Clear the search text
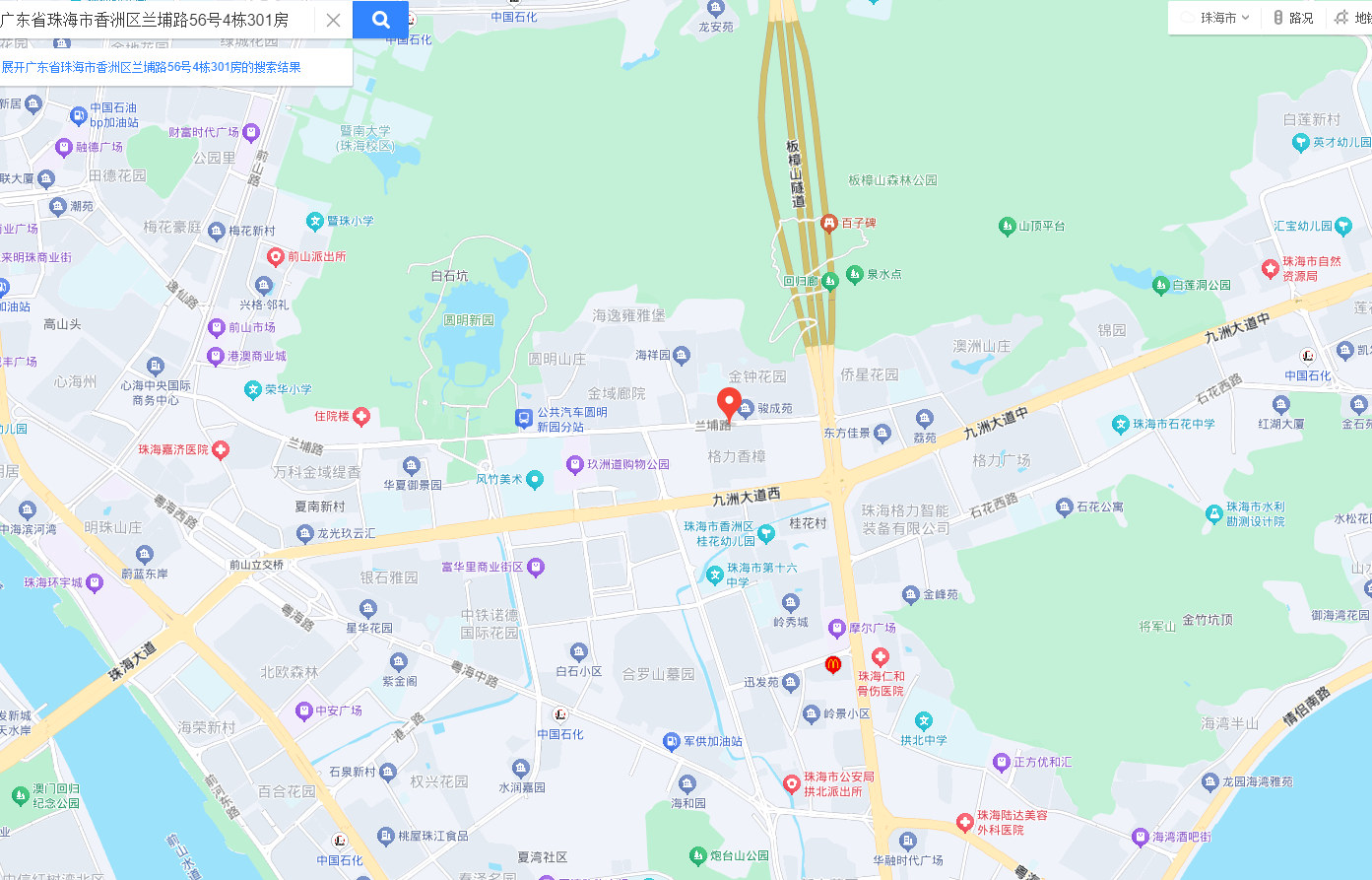 (333, 20)
